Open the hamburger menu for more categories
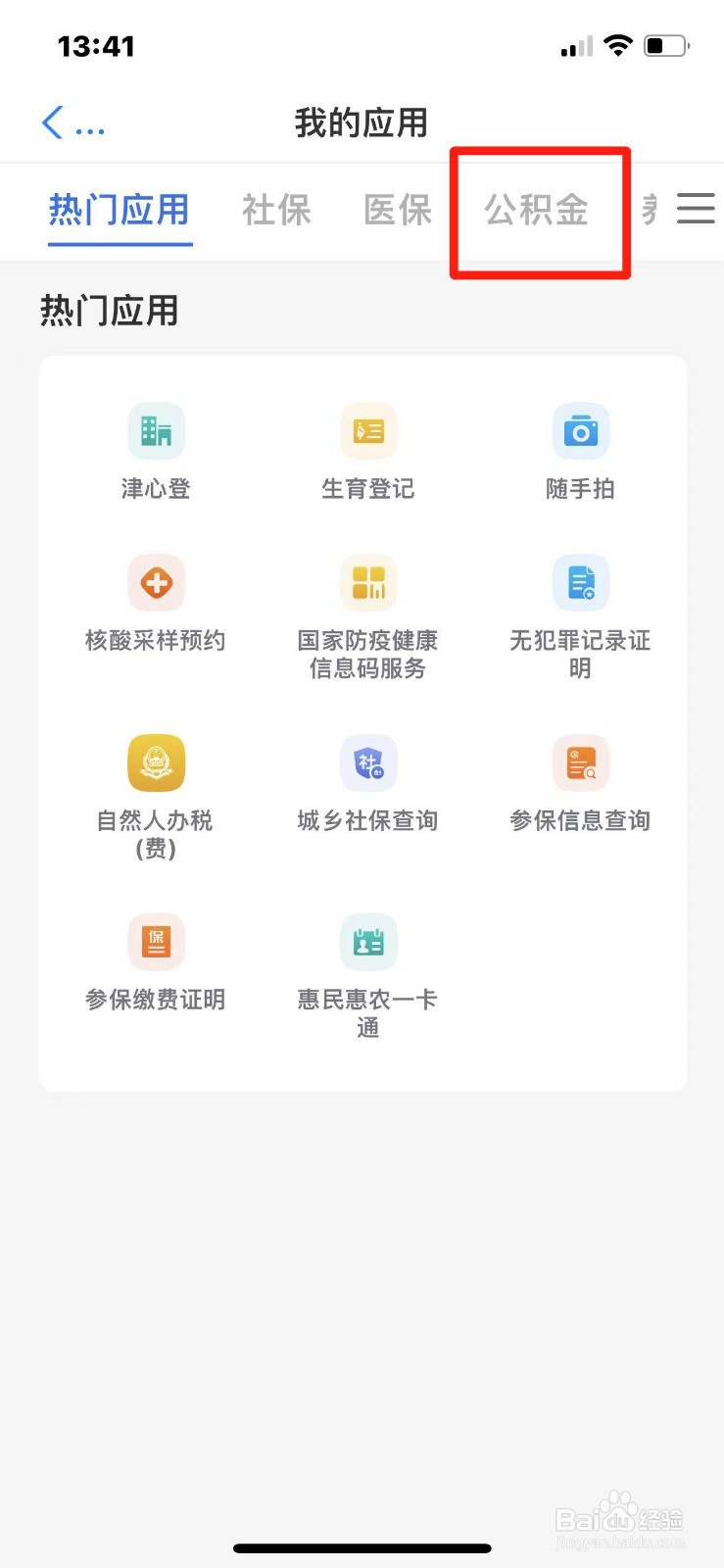Image resolution: width=724 pixels, height=1568 pixels. point(697,209)
